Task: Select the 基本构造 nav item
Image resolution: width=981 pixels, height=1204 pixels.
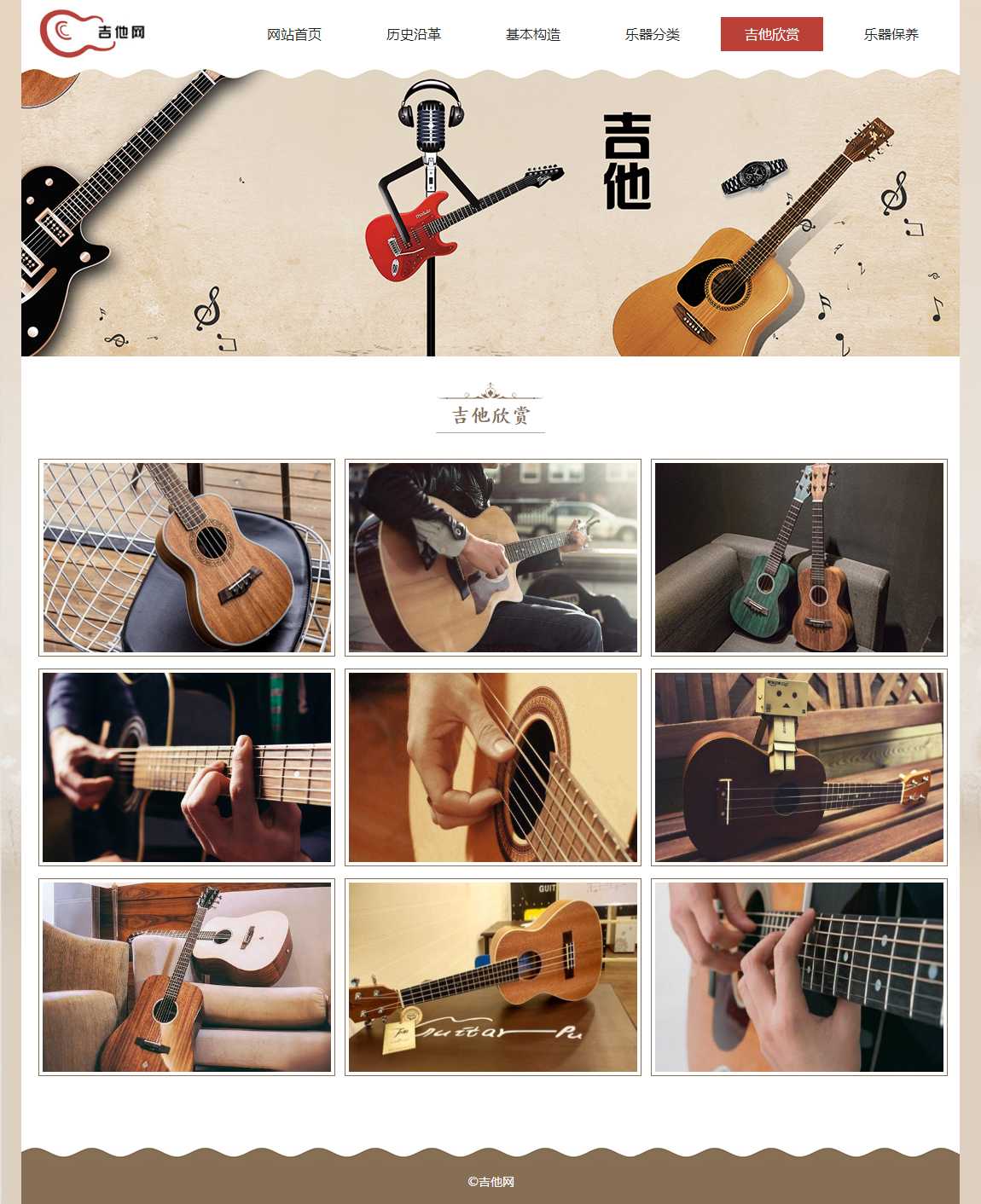Action: [533, 34]
